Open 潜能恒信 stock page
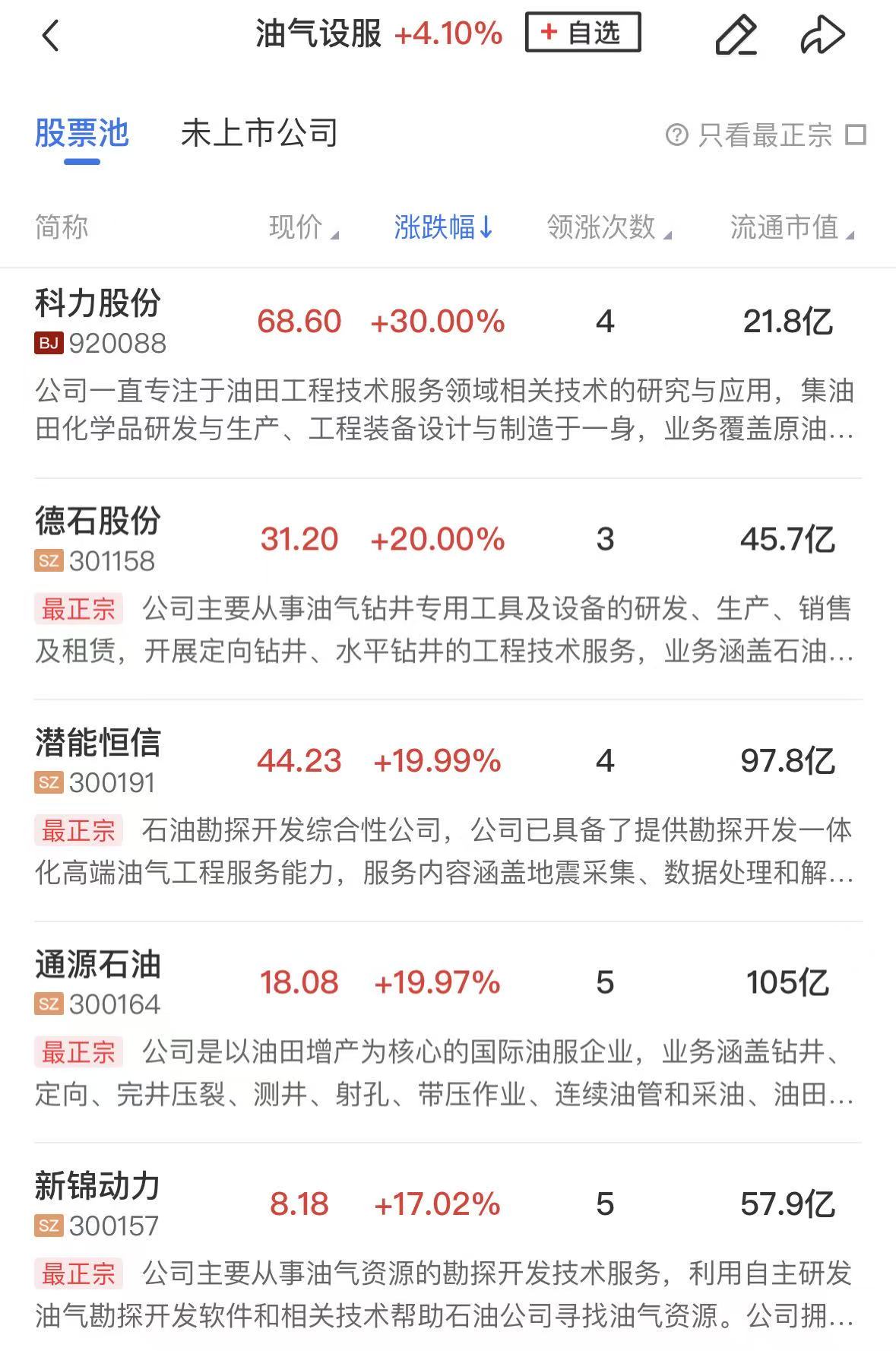Viewport: 896px width, 1351px height. click(98, 743)
